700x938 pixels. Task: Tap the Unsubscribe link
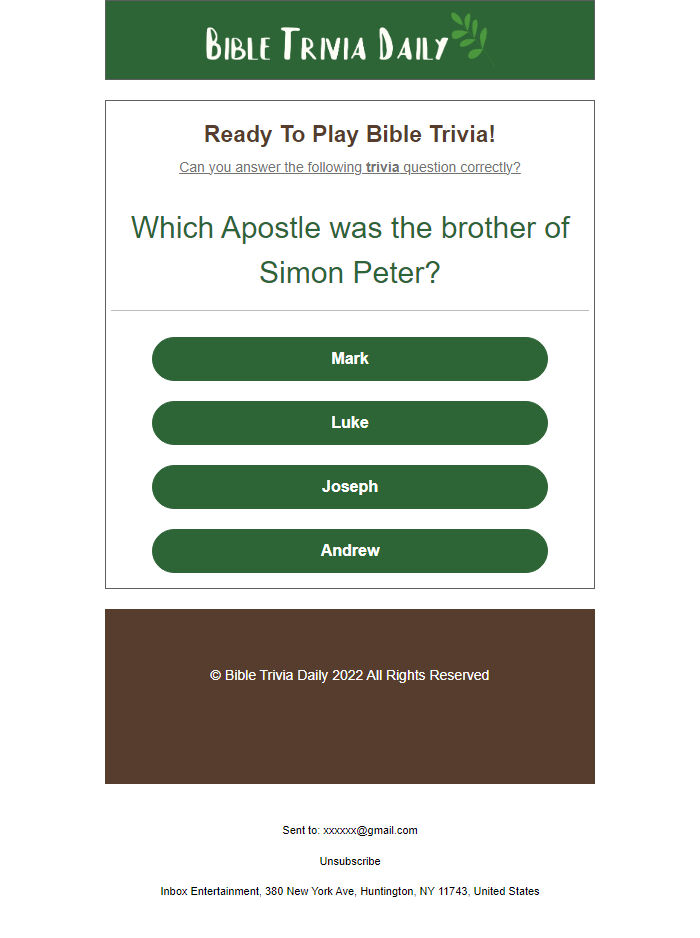(350, 861)
